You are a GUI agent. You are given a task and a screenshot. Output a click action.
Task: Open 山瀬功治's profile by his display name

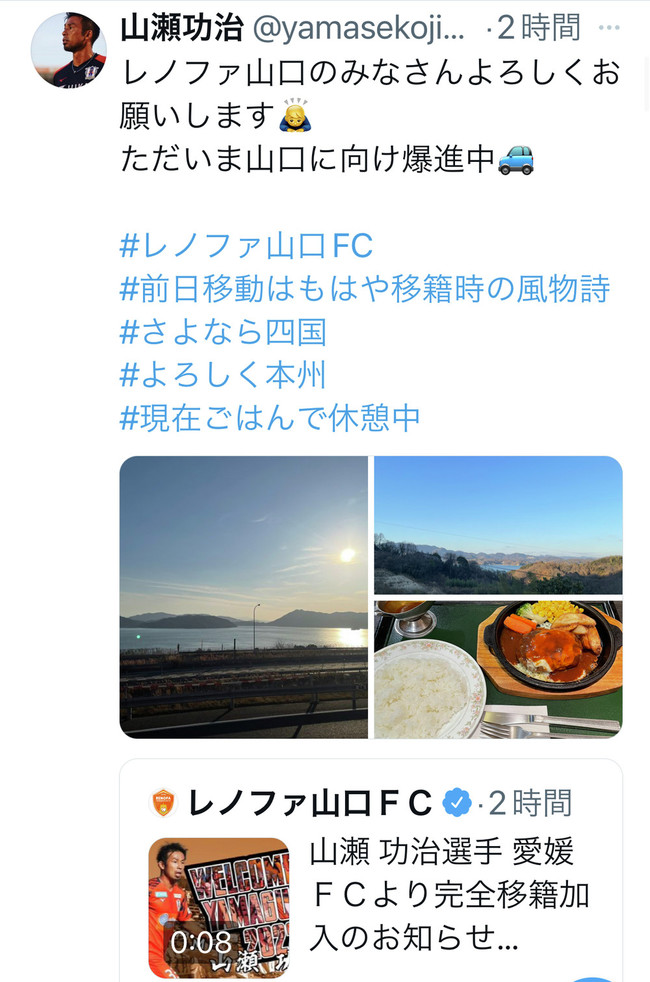pyautogui.click(x=181, y=27)
